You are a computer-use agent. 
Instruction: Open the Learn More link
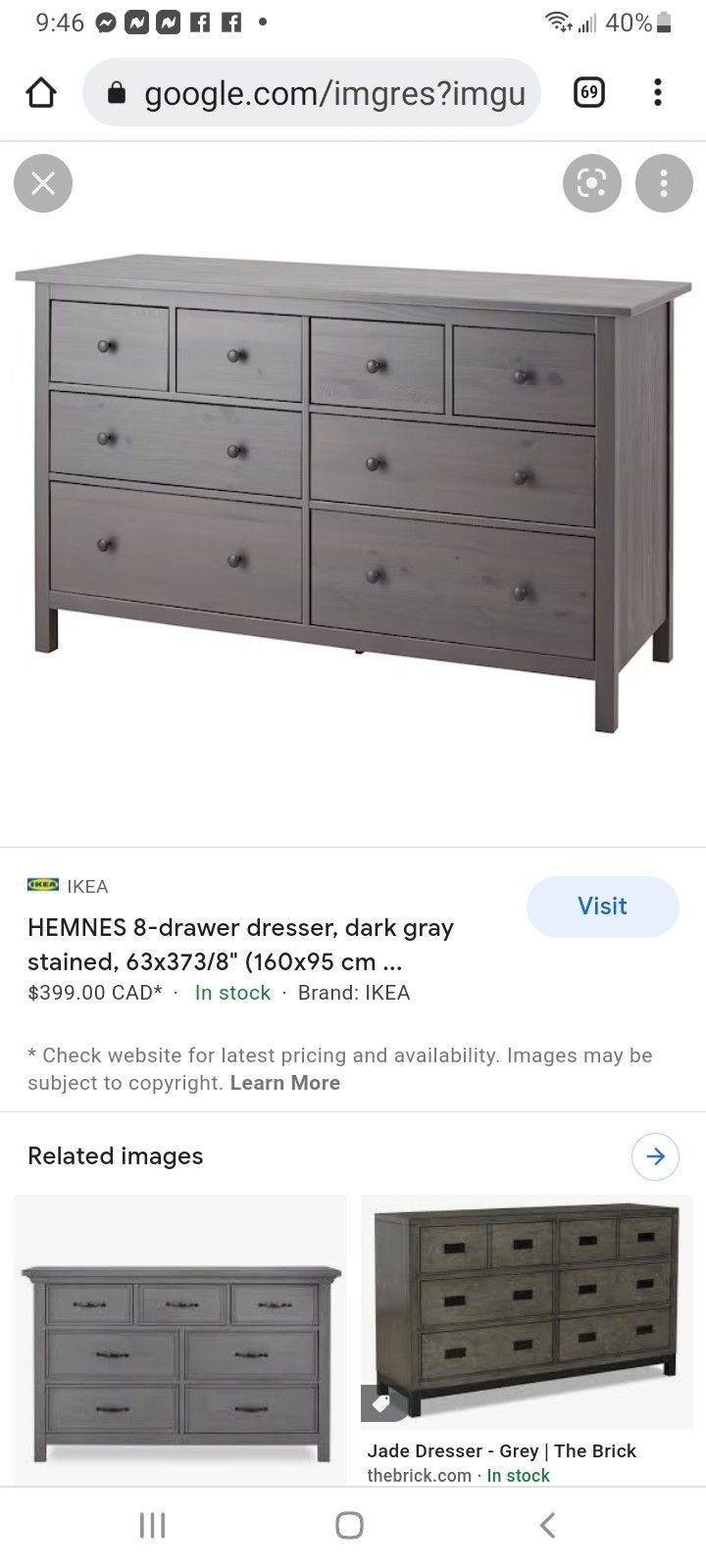284,1082
